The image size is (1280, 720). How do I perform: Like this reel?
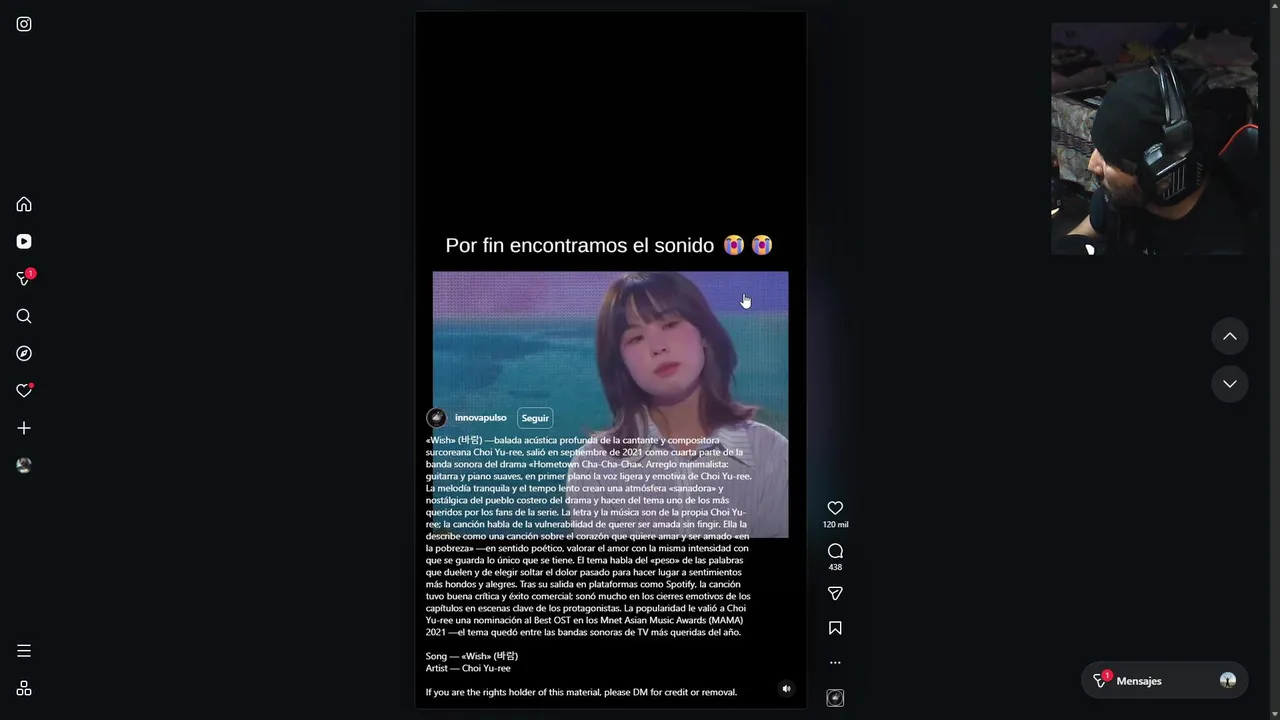(x=835, y=508)
